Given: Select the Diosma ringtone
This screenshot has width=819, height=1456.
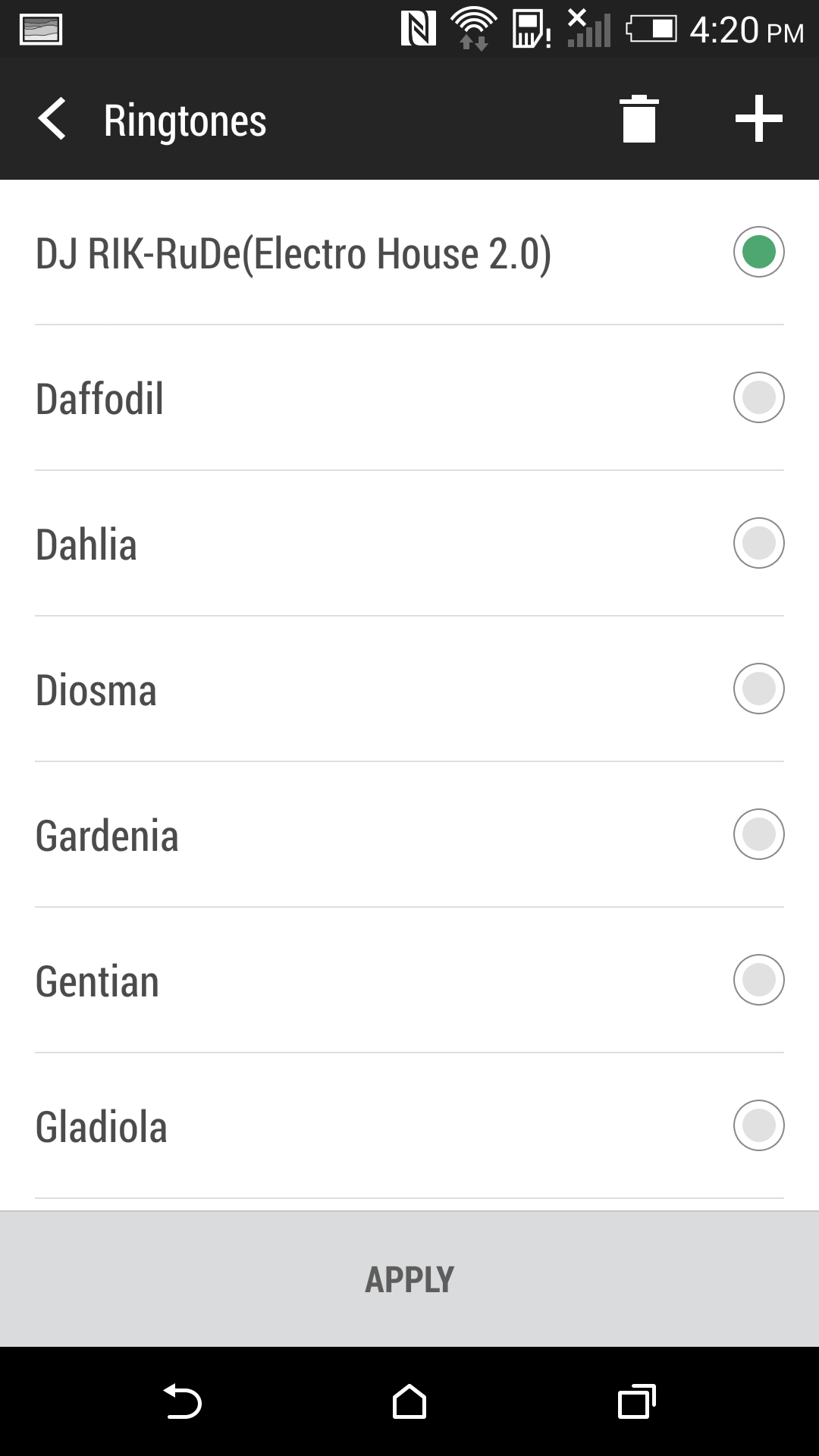Looking at the screenshot, I should click(x=758, y=689).
